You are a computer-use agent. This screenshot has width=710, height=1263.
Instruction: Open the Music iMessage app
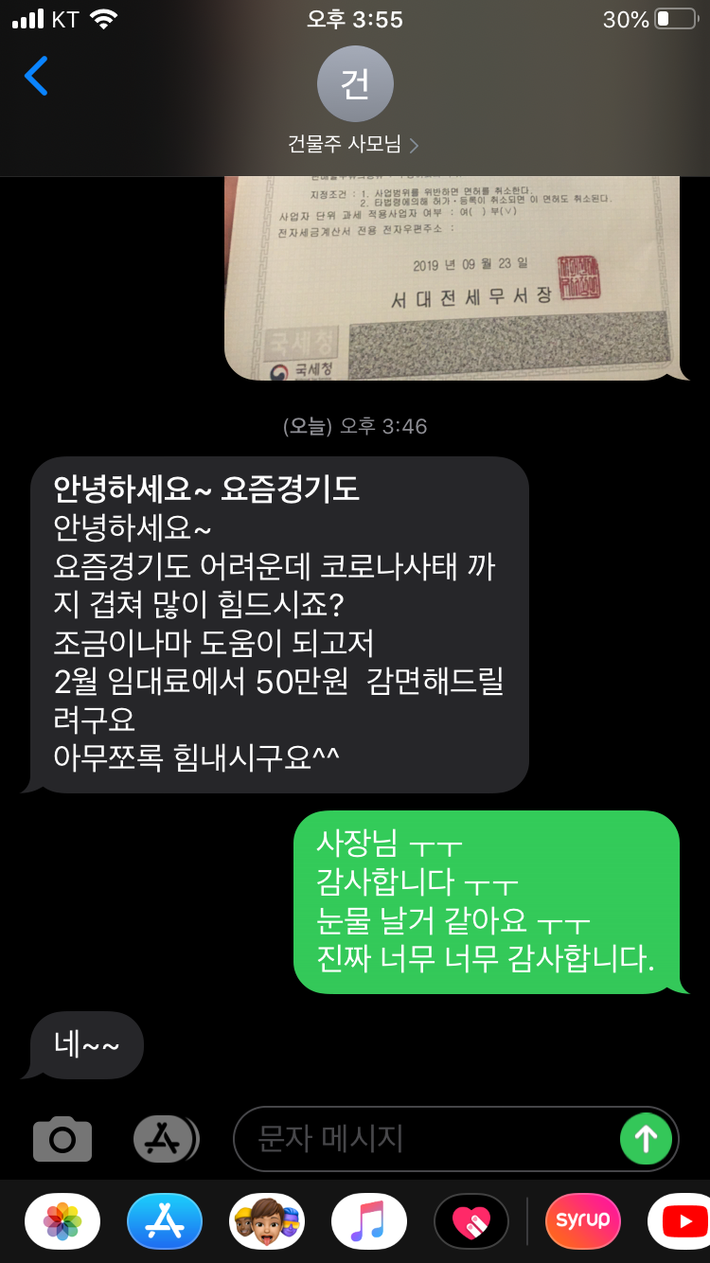[x=369, y=1221]
